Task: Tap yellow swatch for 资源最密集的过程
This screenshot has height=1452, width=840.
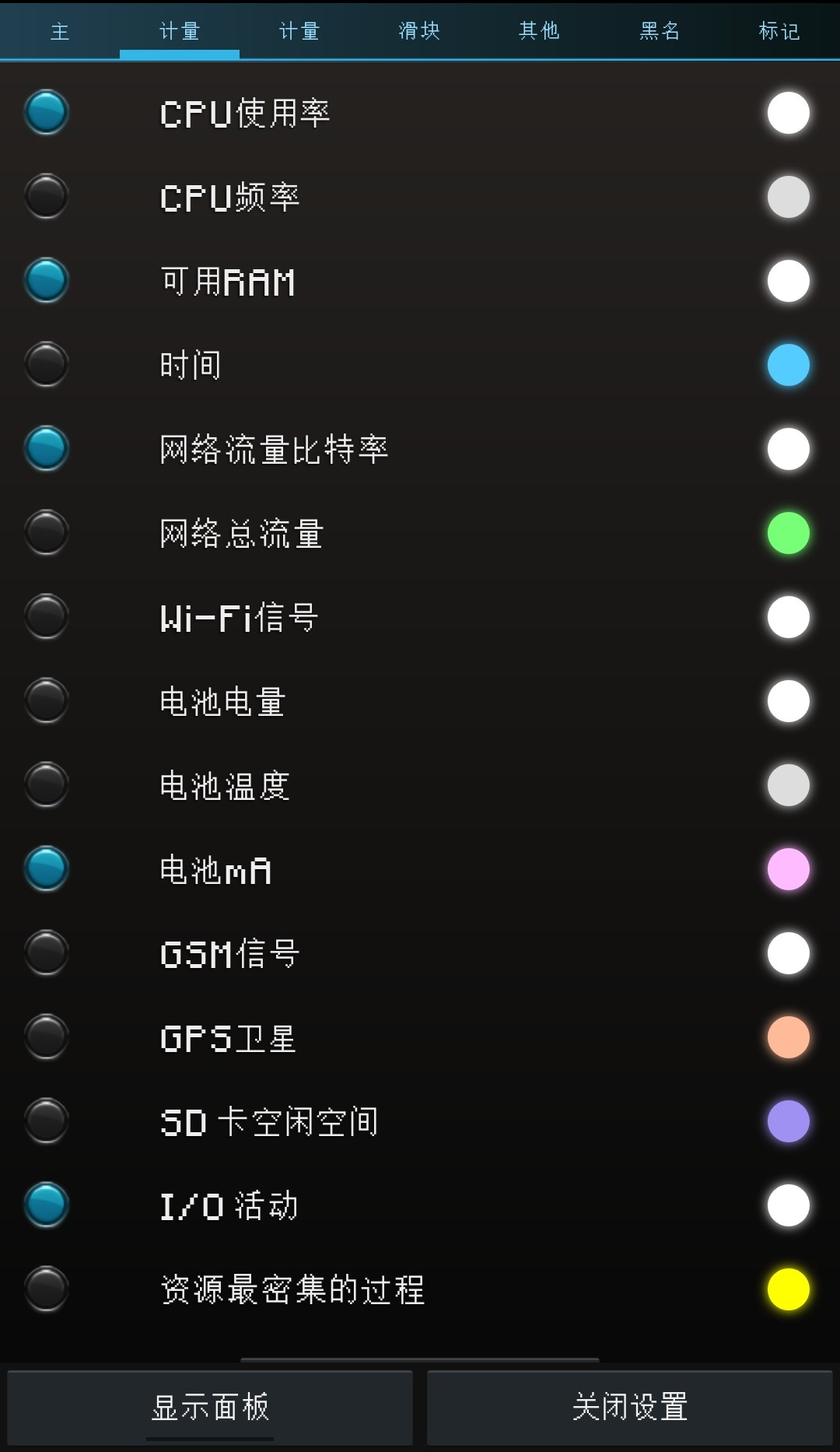Action: (x=788, y=1289)
